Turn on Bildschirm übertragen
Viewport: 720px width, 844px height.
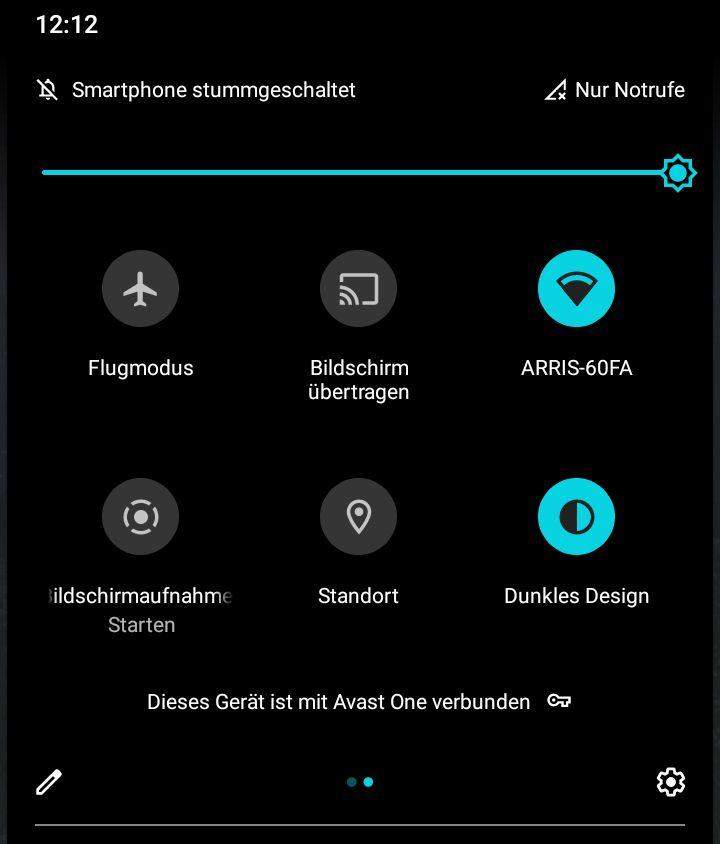pos(358,289)
